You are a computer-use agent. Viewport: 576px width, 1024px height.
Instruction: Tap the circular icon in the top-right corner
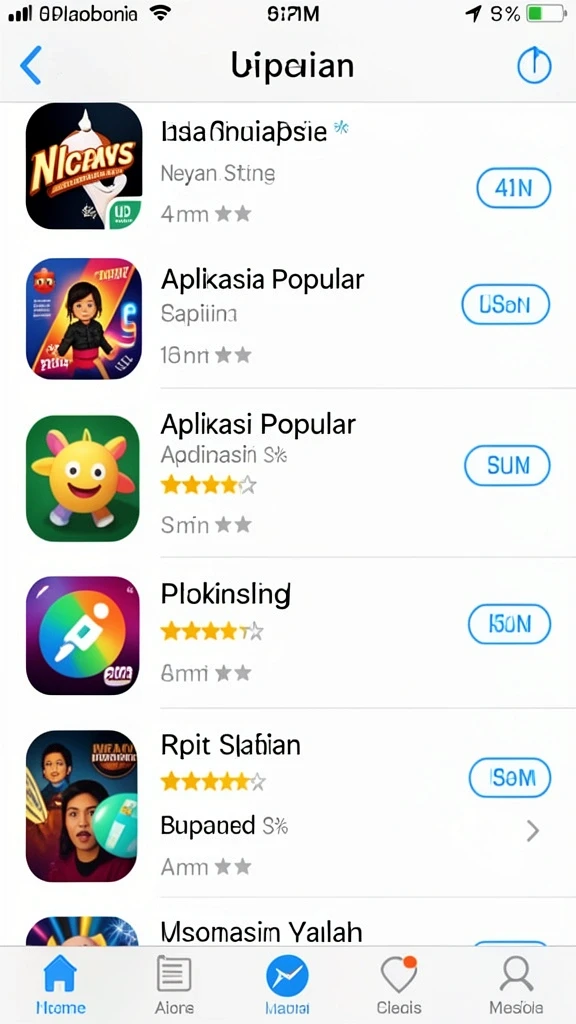pos(534,65)
